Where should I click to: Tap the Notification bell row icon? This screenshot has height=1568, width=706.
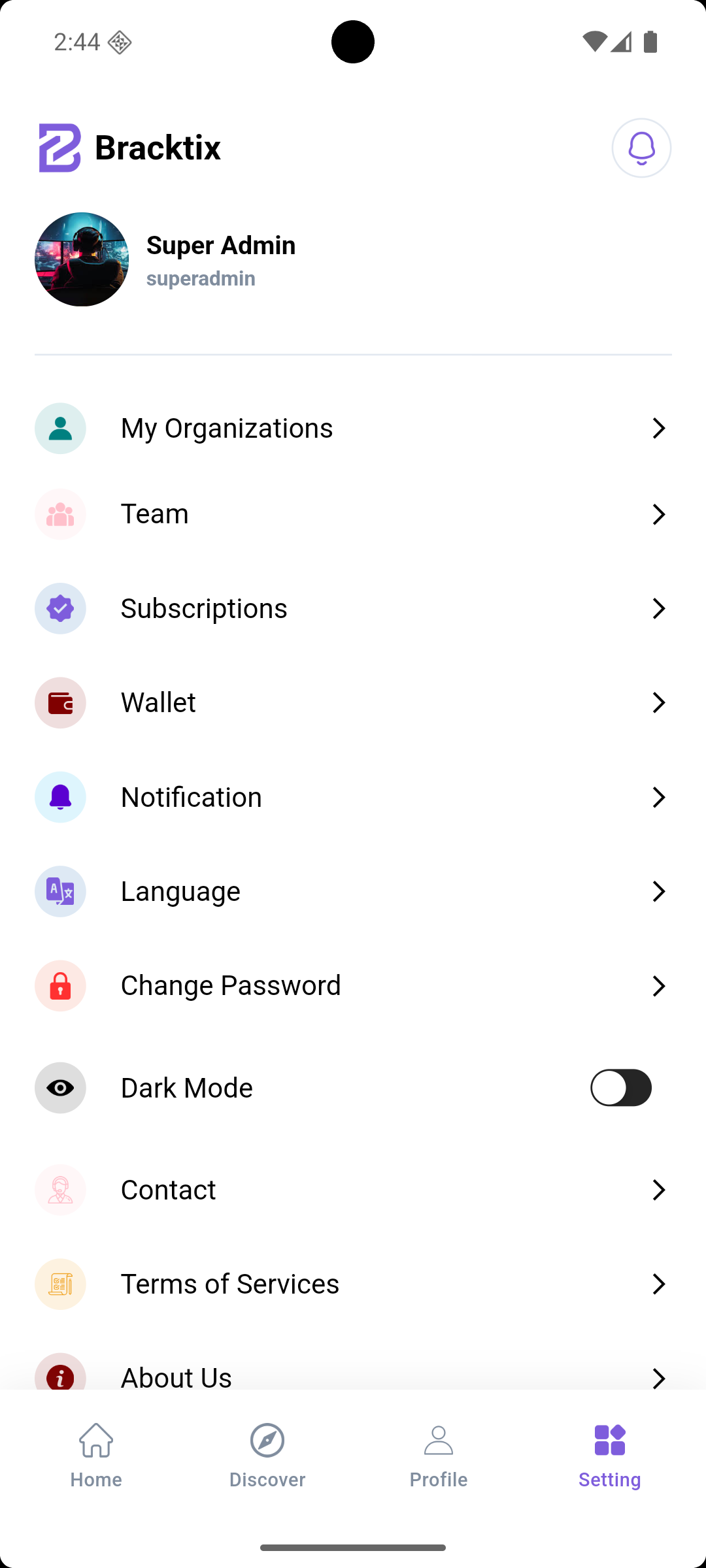pyautogui.click(x=60, y=797)
